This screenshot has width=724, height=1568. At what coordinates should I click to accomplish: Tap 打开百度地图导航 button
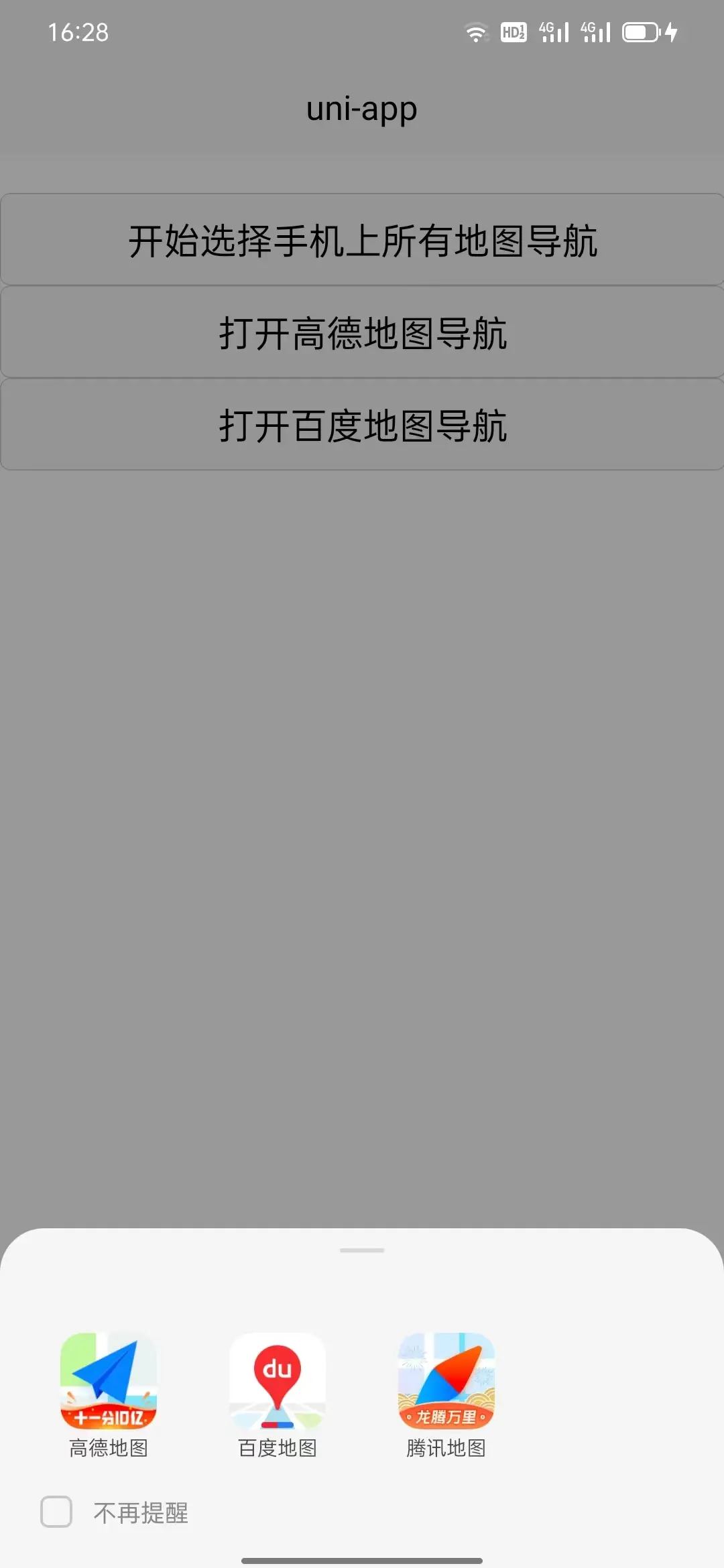(x=362, y=425)
